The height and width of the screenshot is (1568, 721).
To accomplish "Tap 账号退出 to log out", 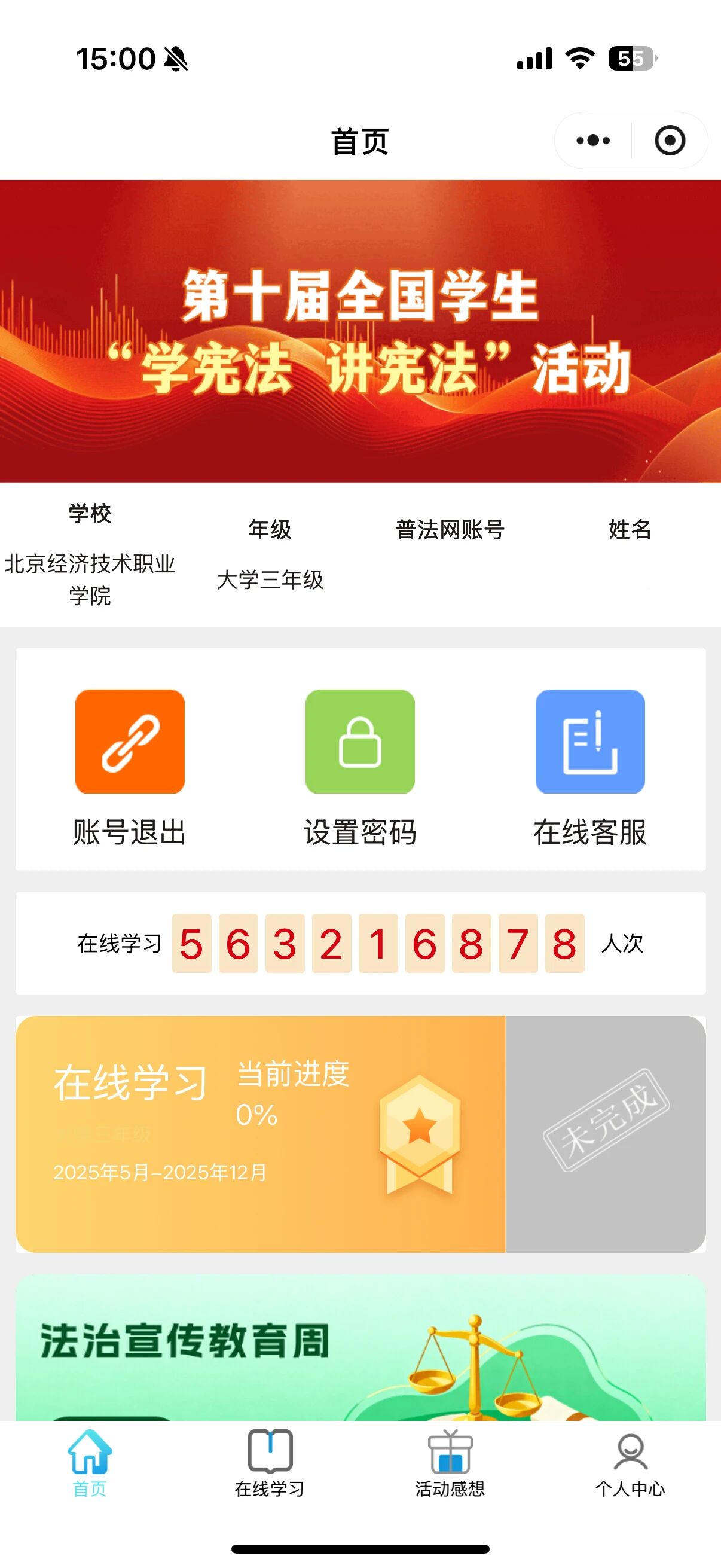I will 130,767.
